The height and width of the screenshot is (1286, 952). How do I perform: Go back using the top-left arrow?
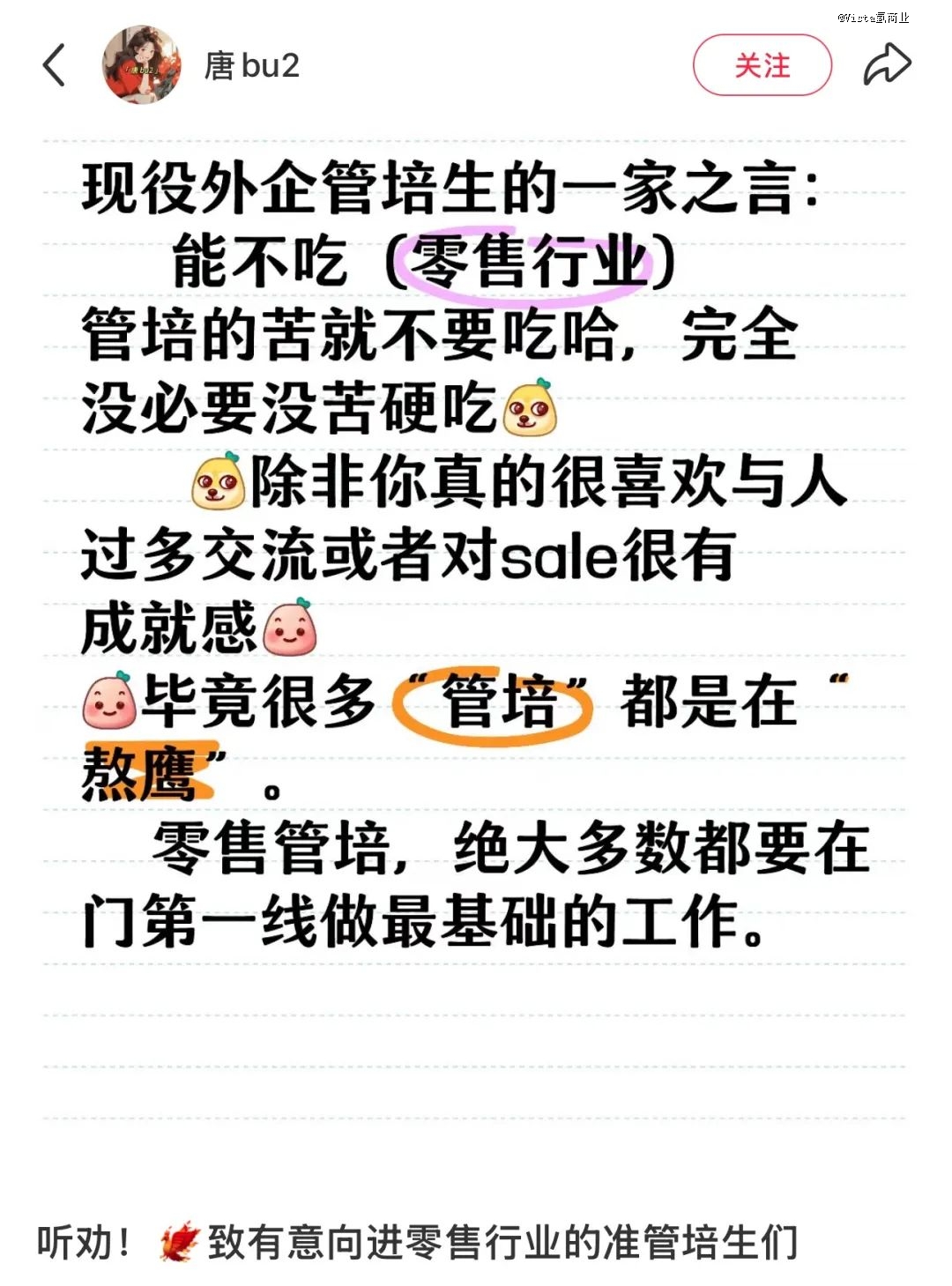point(54,66)
